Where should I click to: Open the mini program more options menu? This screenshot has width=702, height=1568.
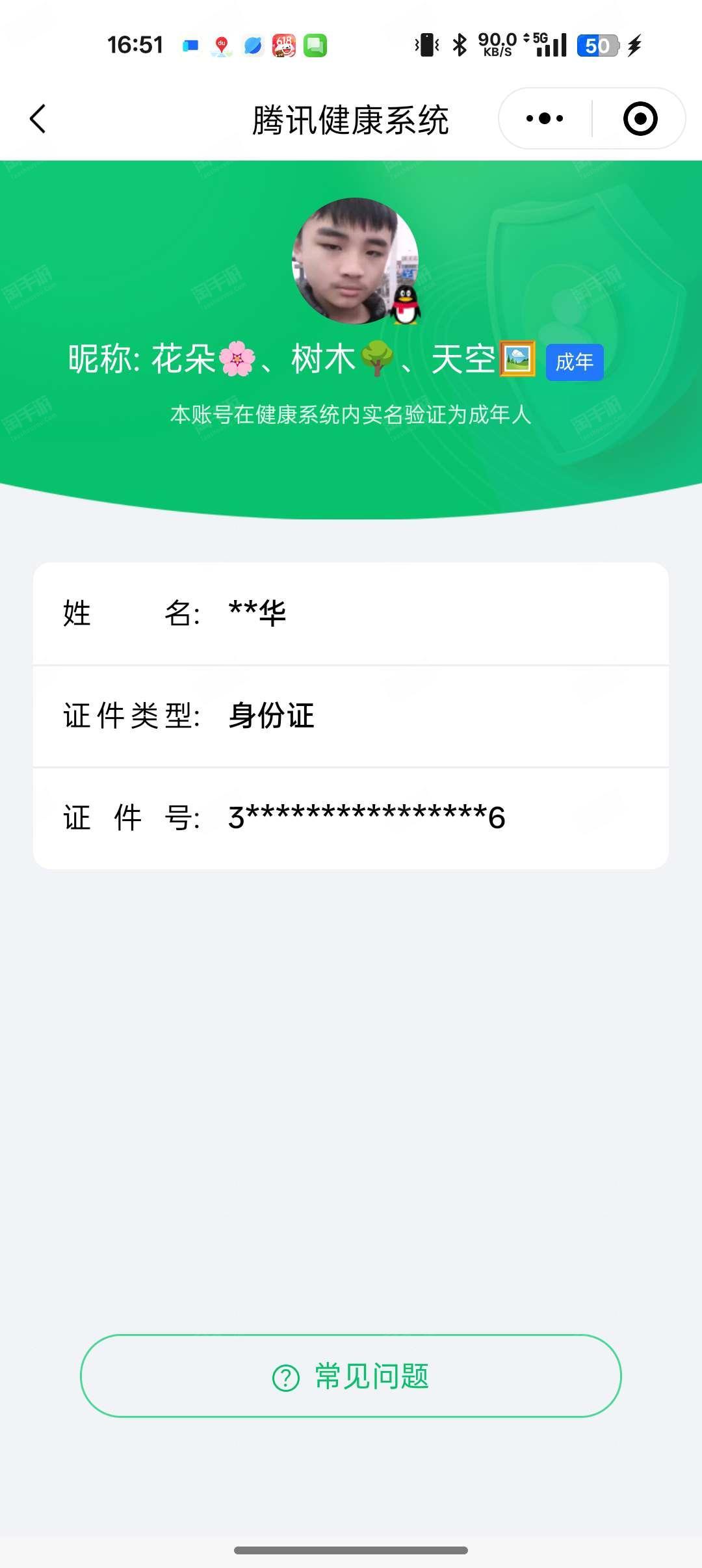point(545,119)
